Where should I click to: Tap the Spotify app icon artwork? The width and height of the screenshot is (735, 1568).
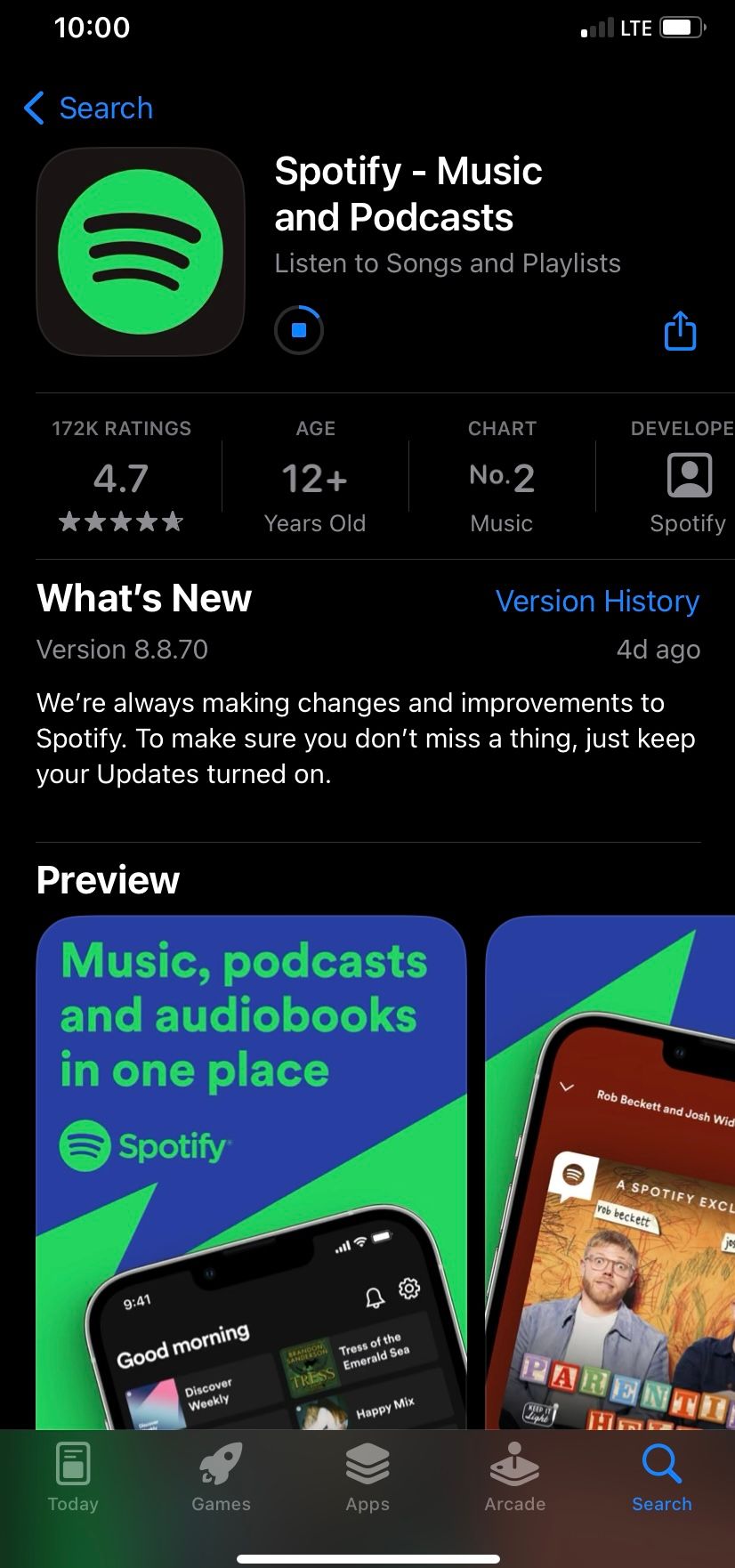pyautogui.click(x=141, y=252)
